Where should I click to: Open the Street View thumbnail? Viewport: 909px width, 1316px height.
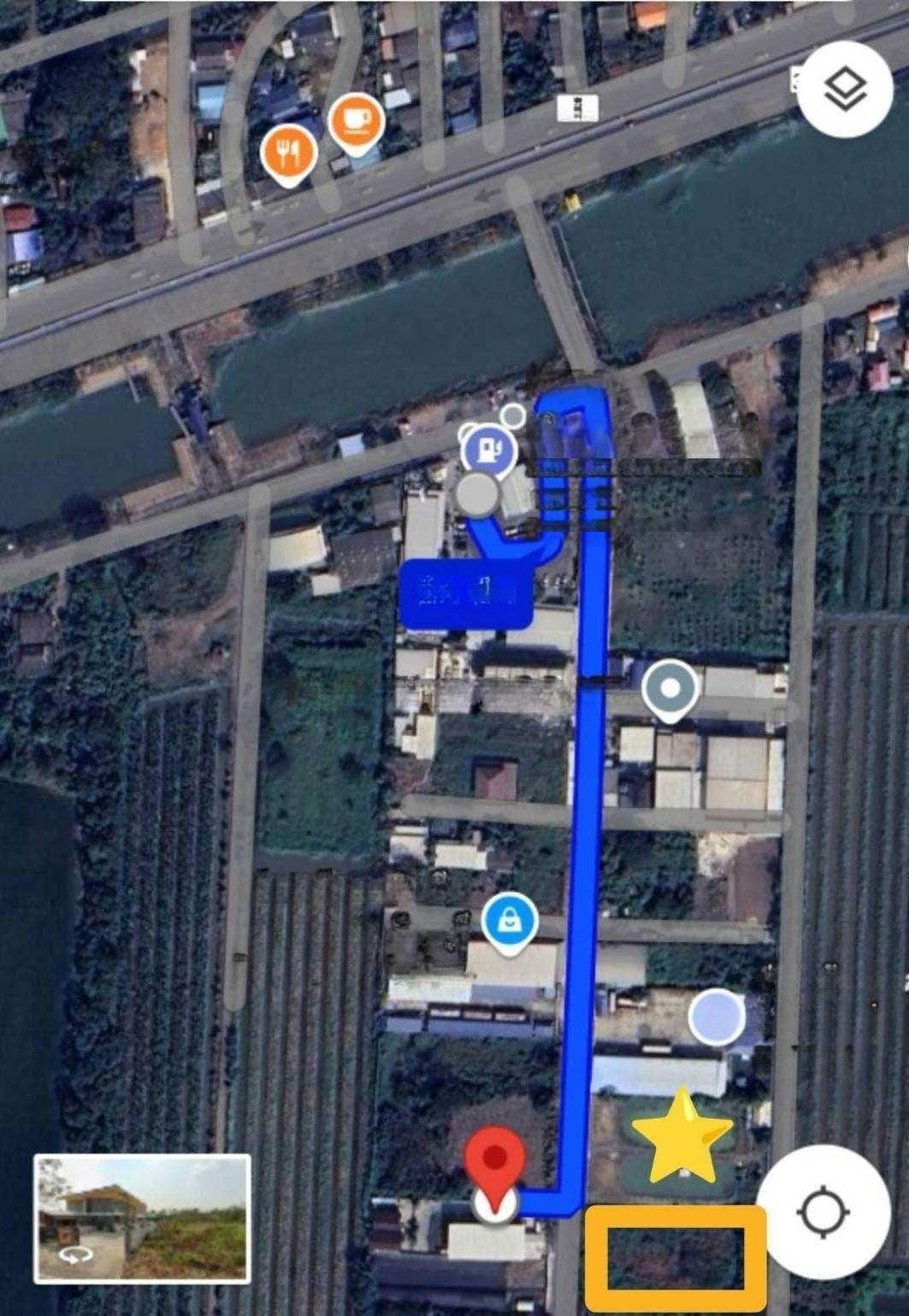tap(143, 1218)
